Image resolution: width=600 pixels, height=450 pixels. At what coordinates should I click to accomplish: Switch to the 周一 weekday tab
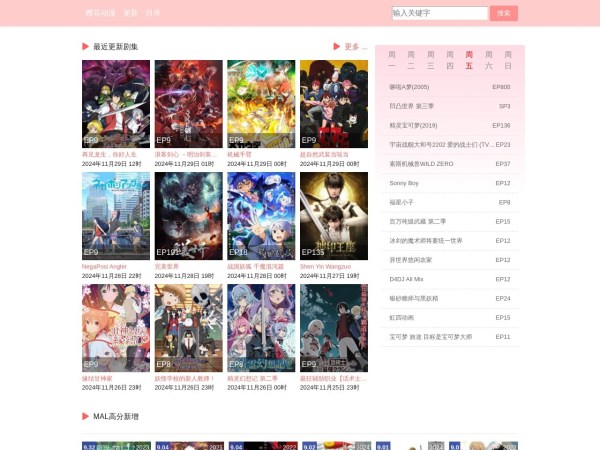click(393, 60)
